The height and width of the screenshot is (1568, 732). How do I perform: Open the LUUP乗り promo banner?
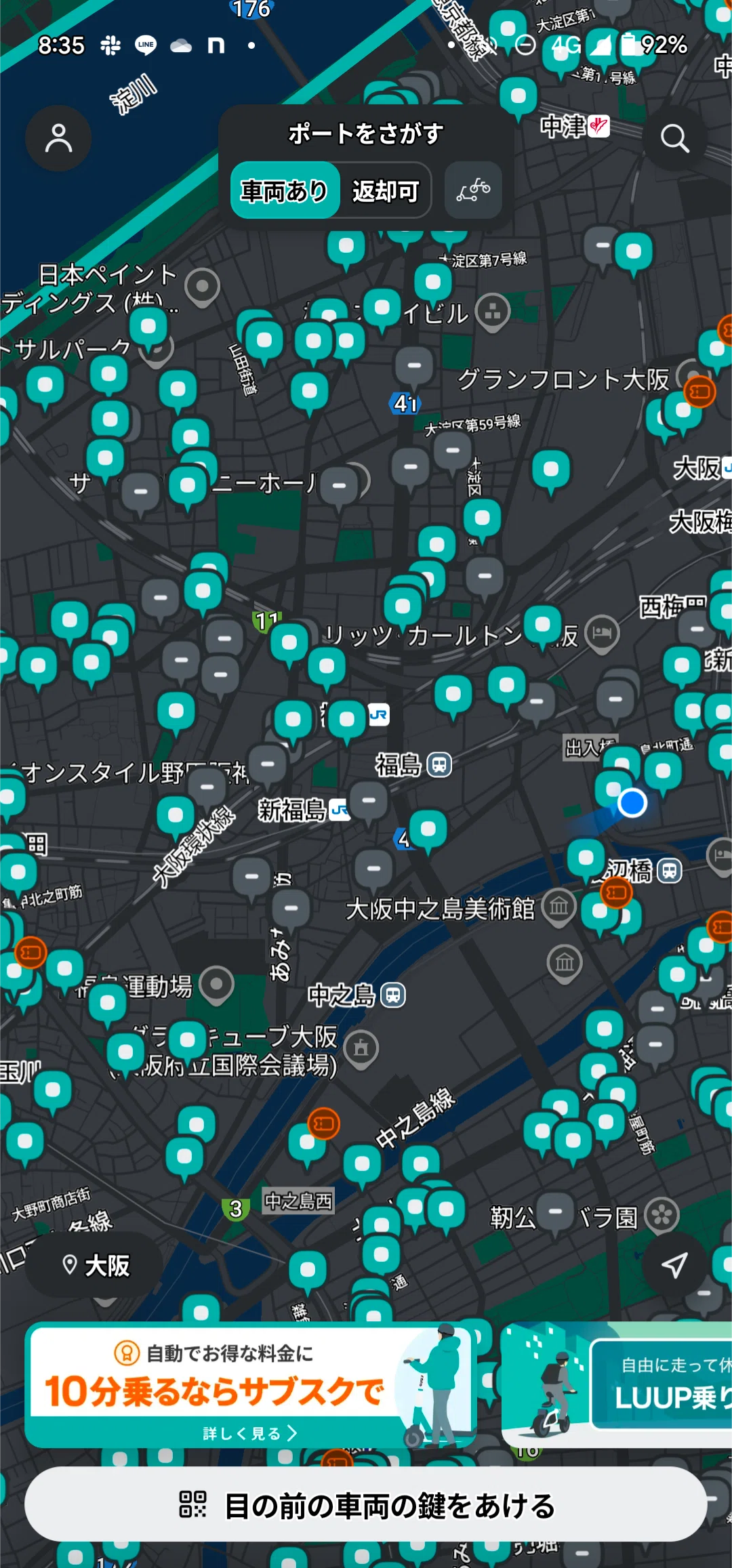(617, 1384)
